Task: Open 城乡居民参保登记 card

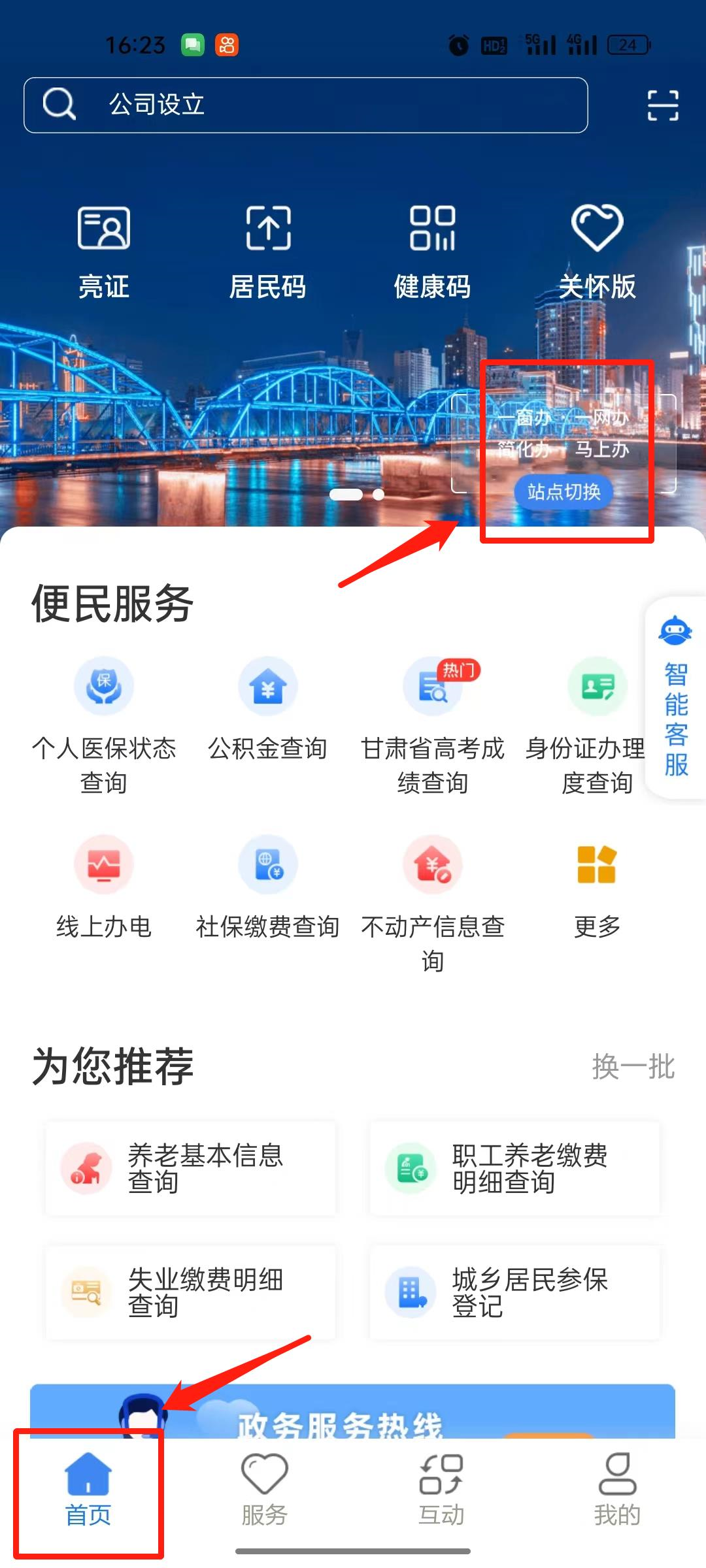Action: click(514, 1292)
